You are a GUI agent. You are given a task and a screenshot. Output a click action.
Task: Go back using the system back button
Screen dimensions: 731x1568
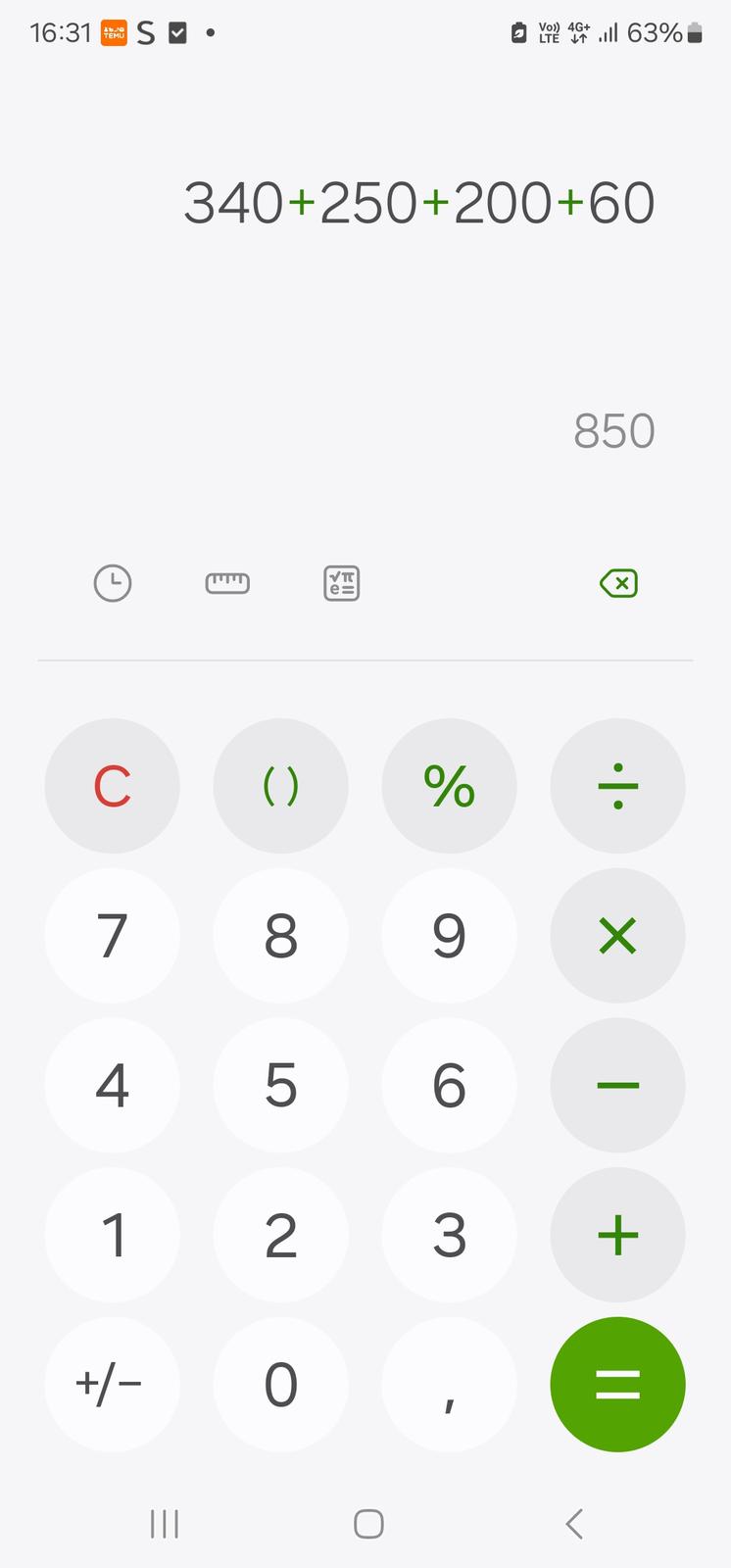click(574, 1524)
